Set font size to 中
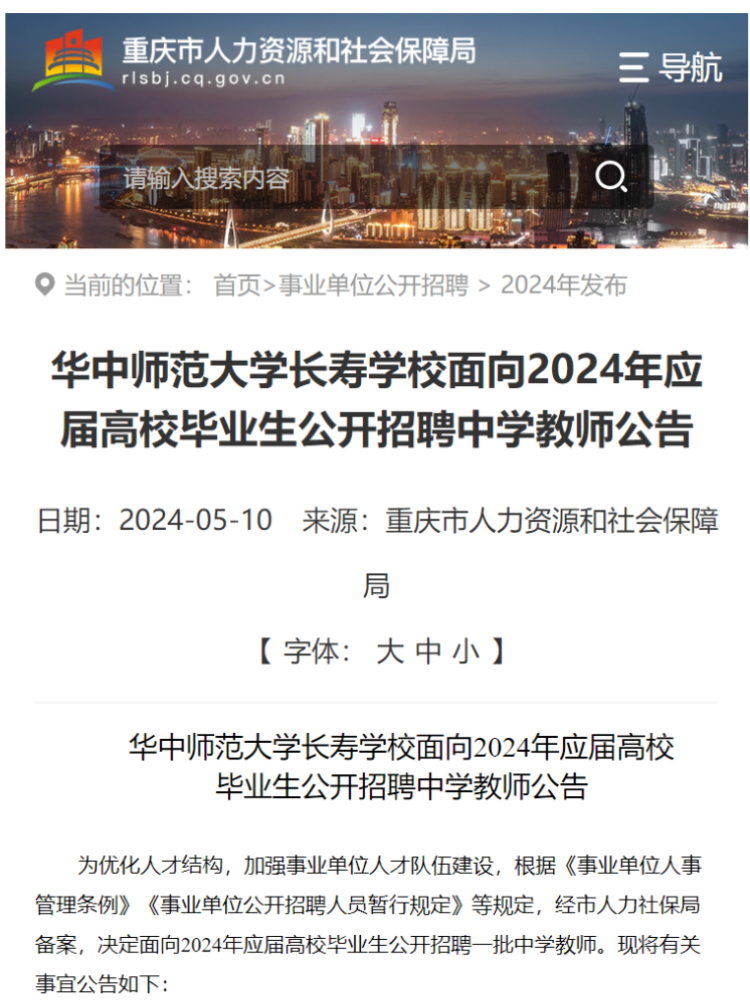The width and height of the screenshot is (750, 1007). (427, 652)
